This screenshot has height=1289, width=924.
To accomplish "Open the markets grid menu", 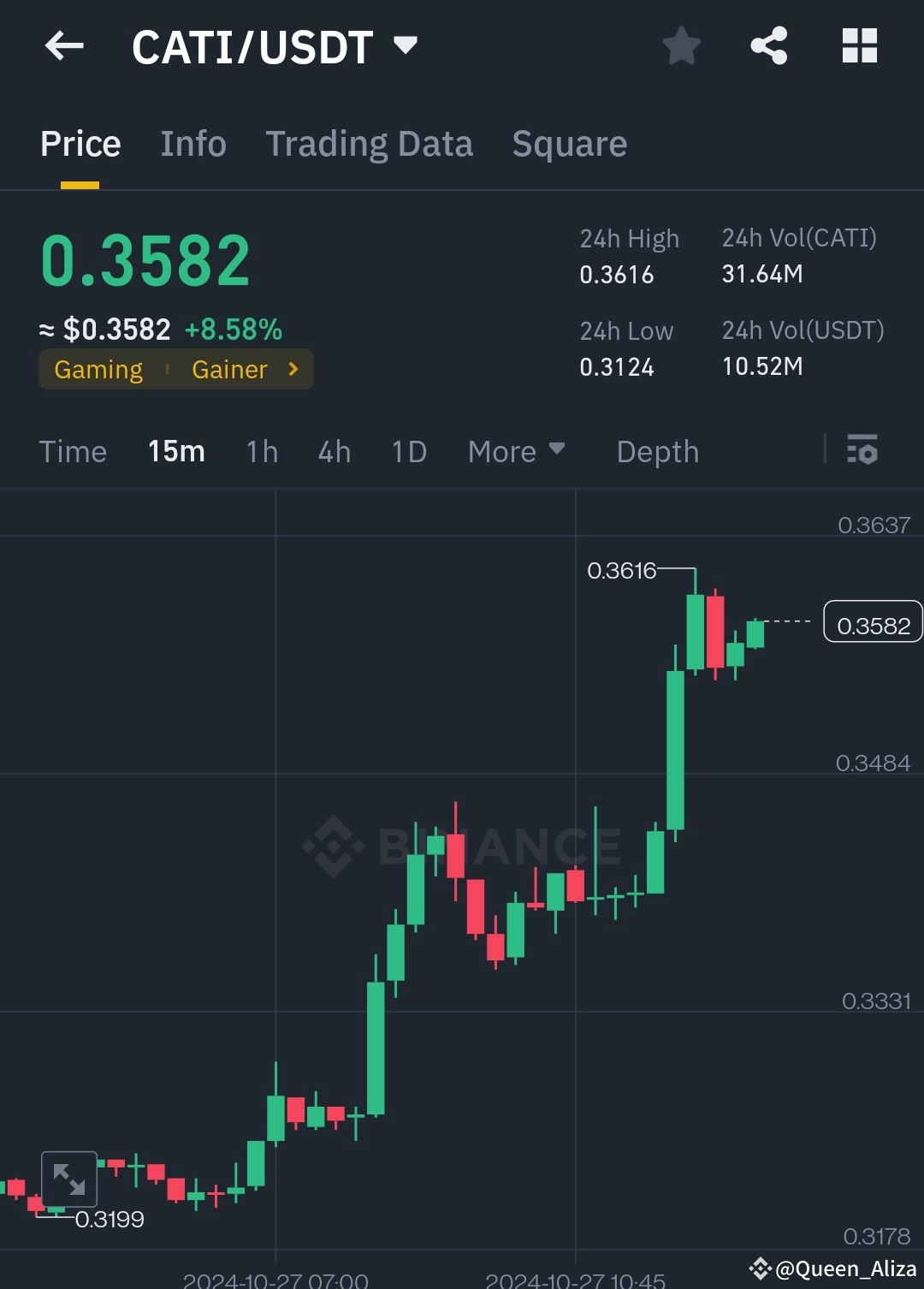I will tap(859, 46).
